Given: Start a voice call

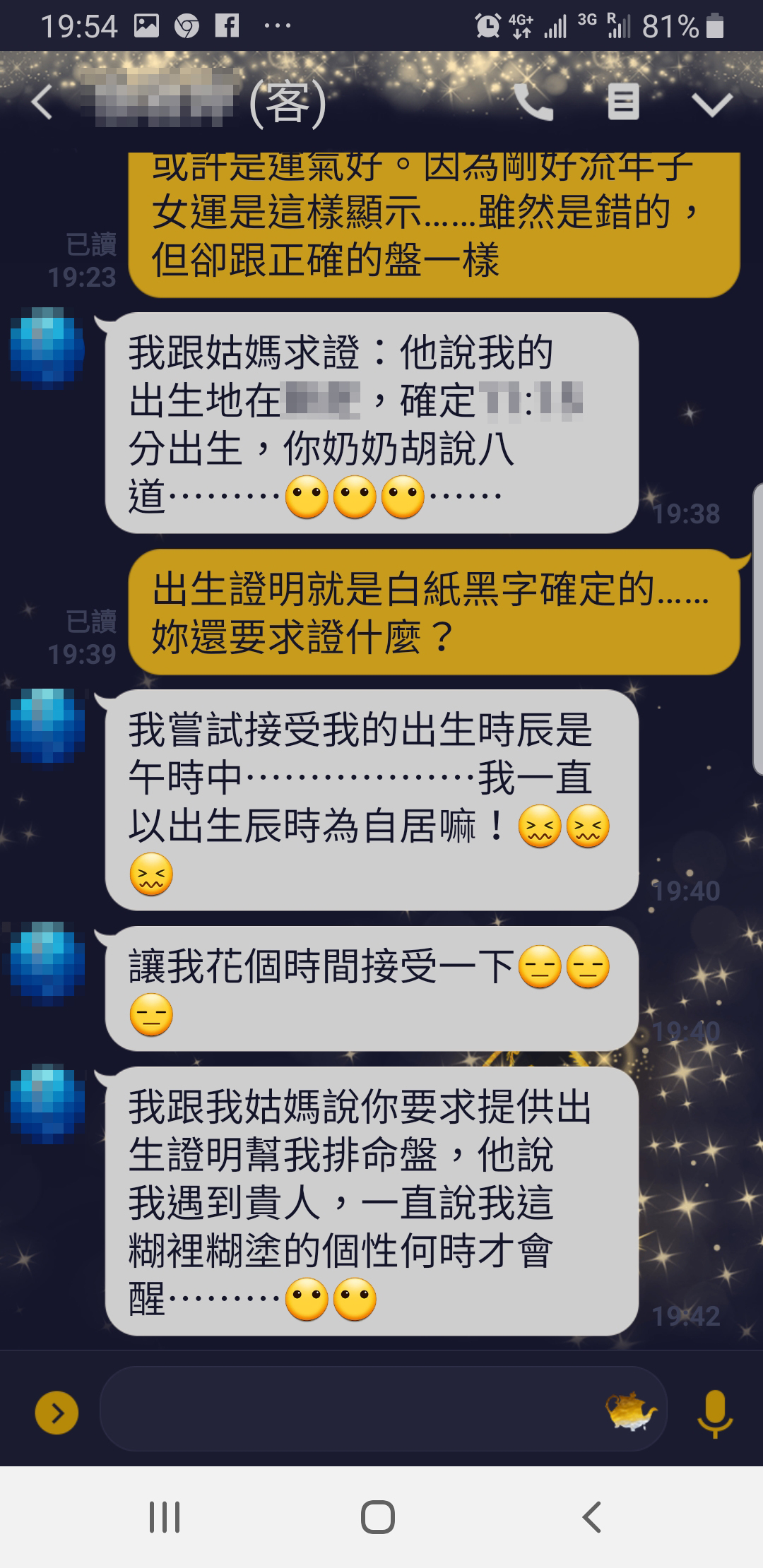Looking at the screenshot, I should (533, 104).
